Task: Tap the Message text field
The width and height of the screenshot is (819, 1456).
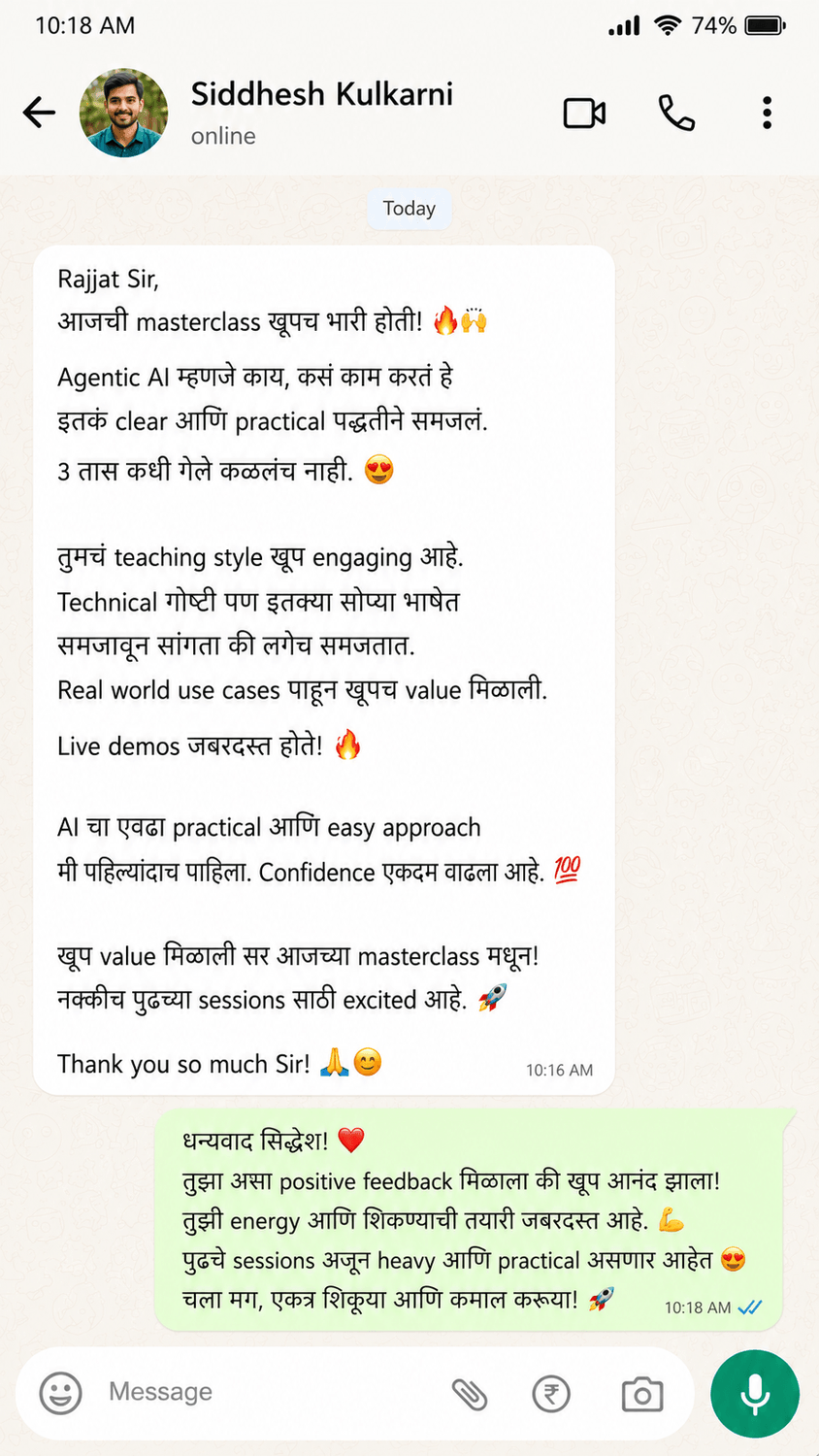Action: click(272, 1392)
